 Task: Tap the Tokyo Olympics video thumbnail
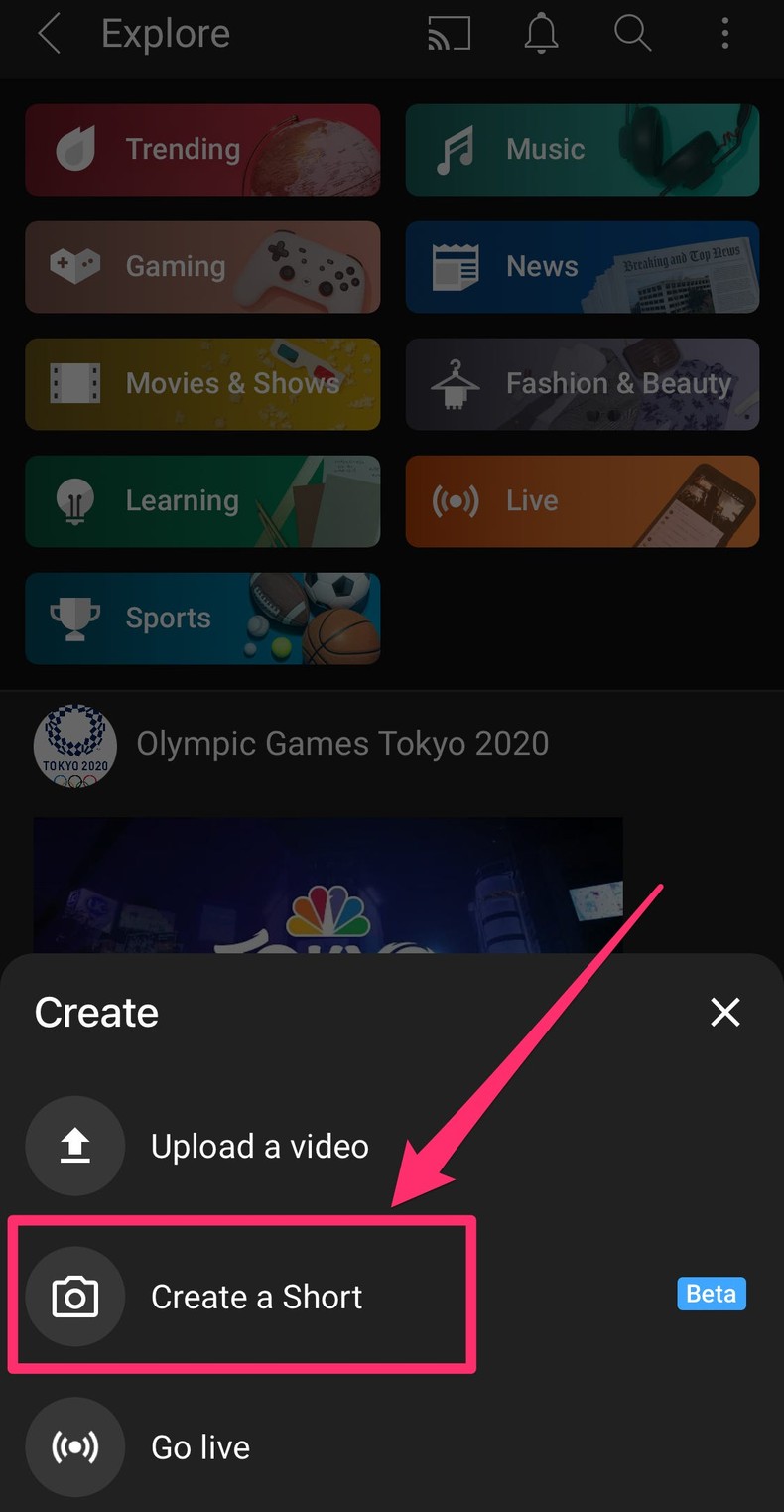click(x=327, y=893)
